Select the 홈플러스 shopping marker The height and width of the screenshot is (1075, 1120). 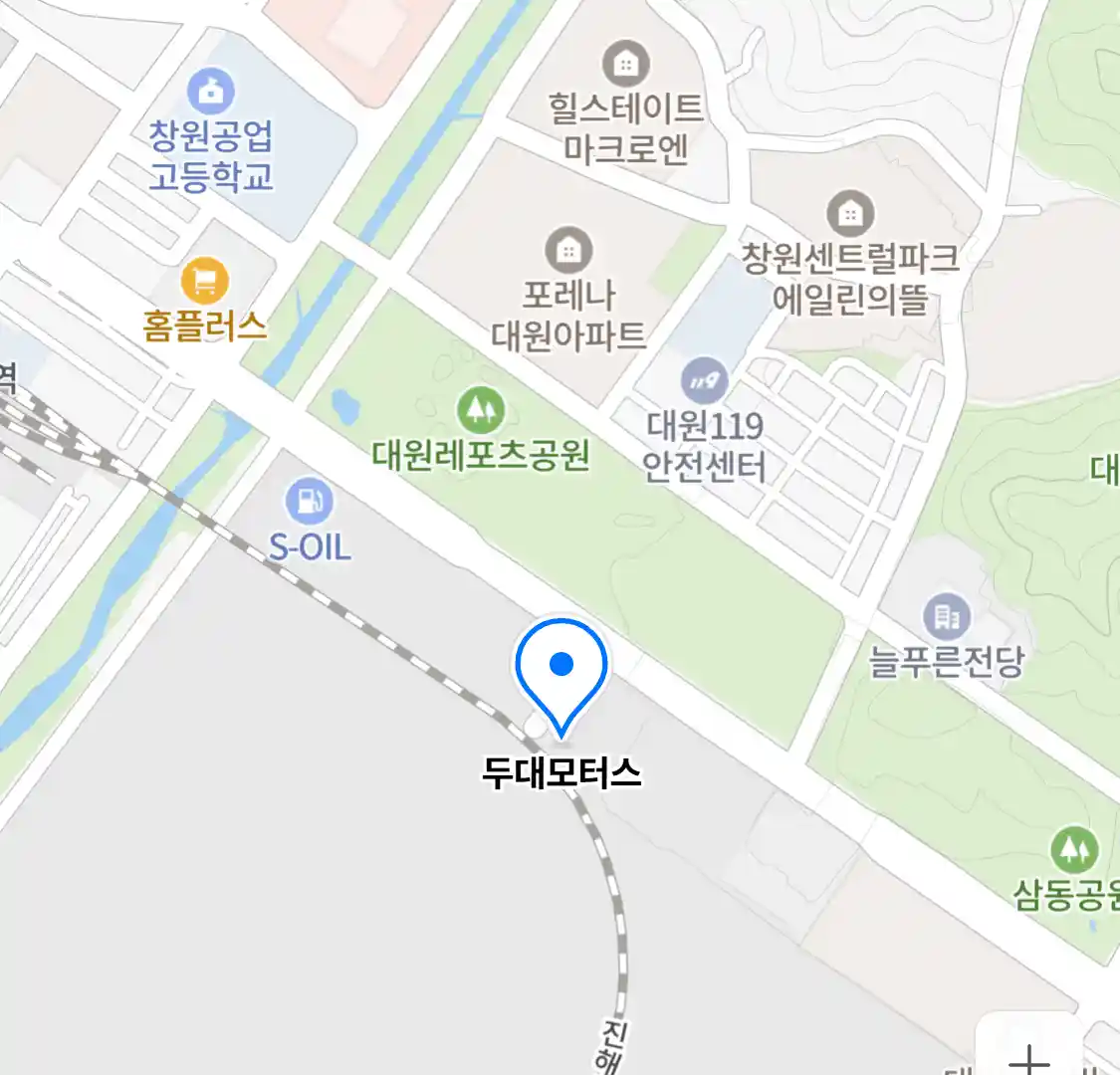(x=205, y=282)
